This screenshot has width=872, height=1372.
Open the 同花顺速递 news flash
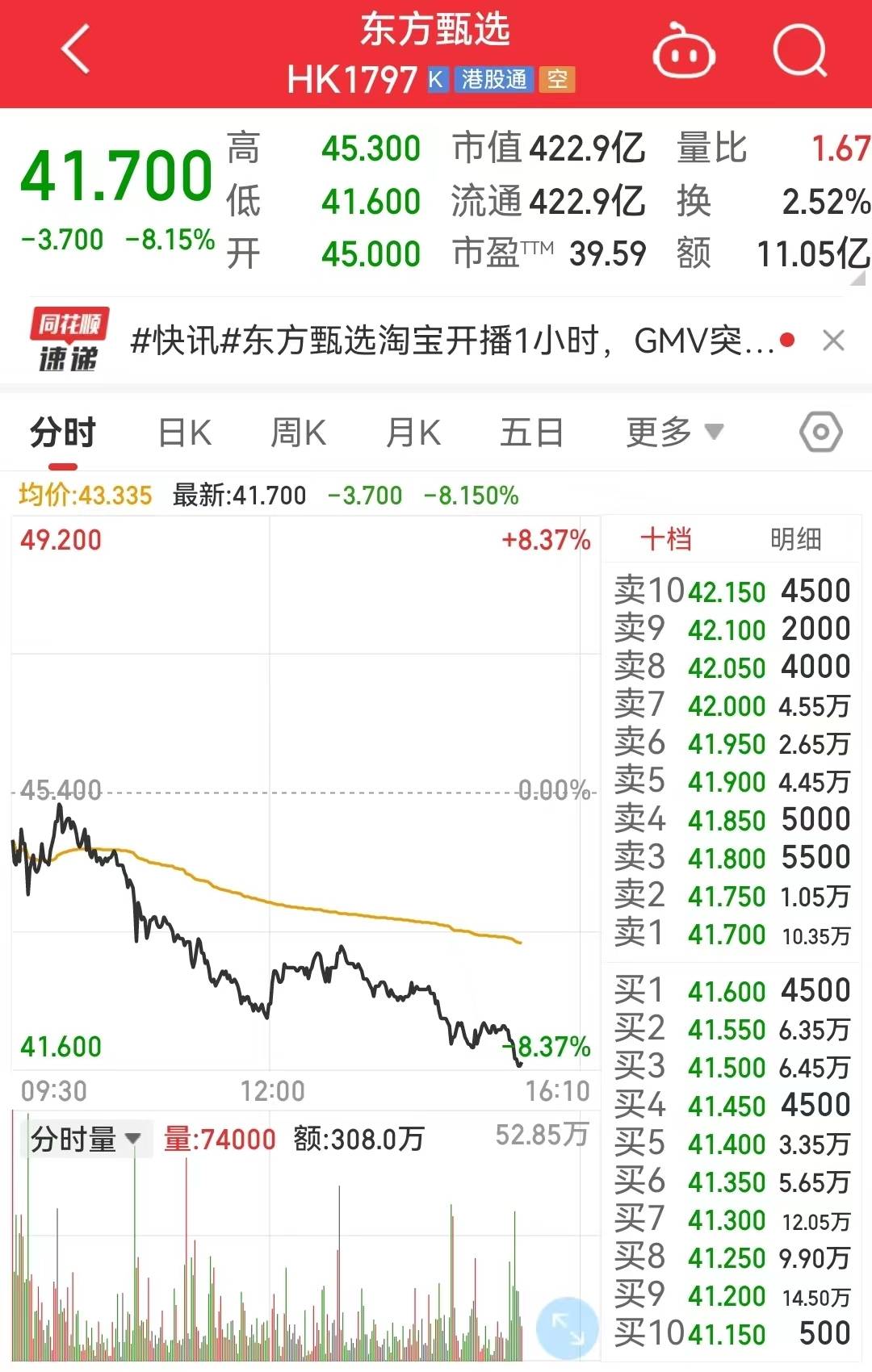(x=452, y=341)
